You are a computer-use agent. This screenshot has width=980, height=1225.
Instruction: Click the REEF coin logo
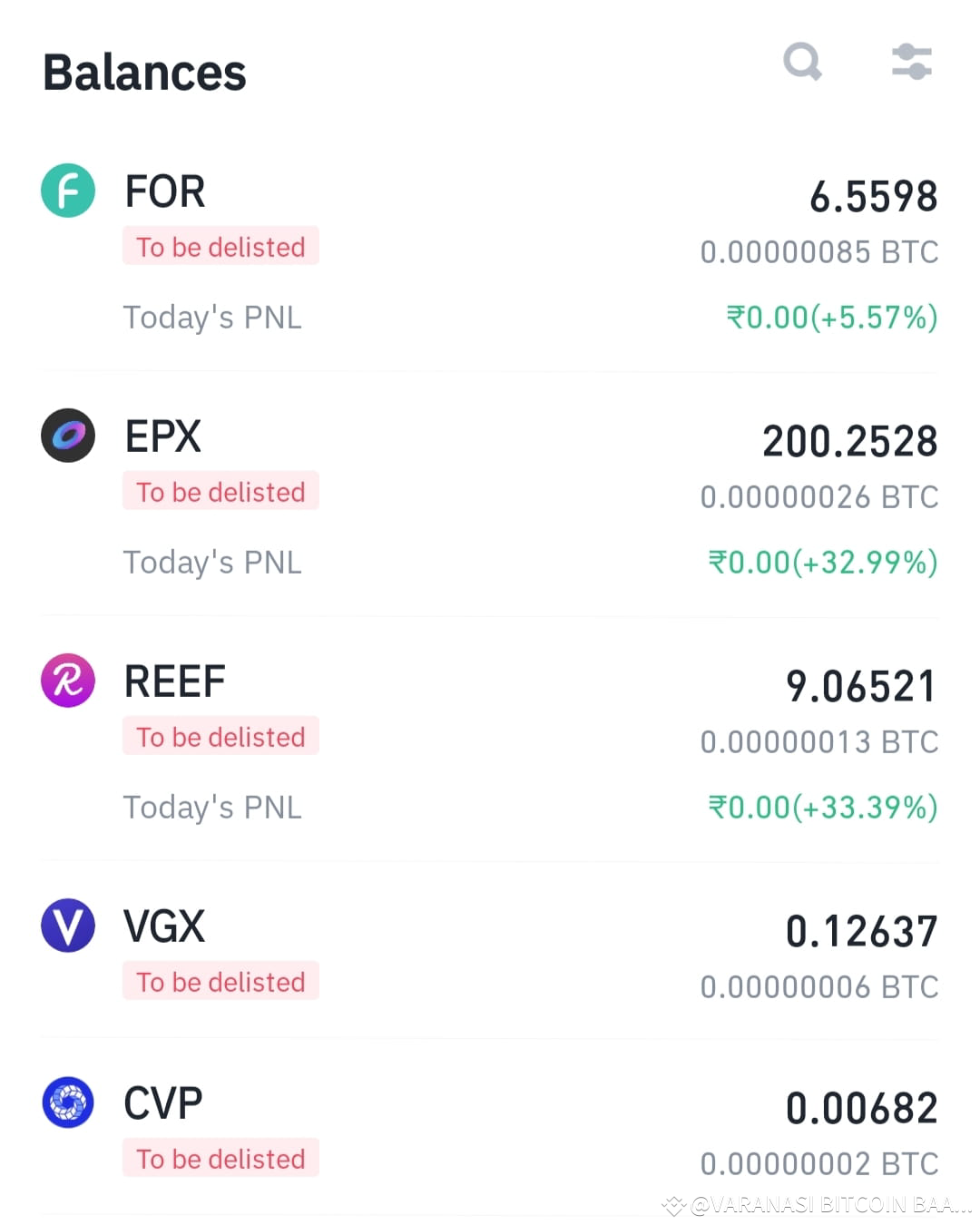pos(66,681)
